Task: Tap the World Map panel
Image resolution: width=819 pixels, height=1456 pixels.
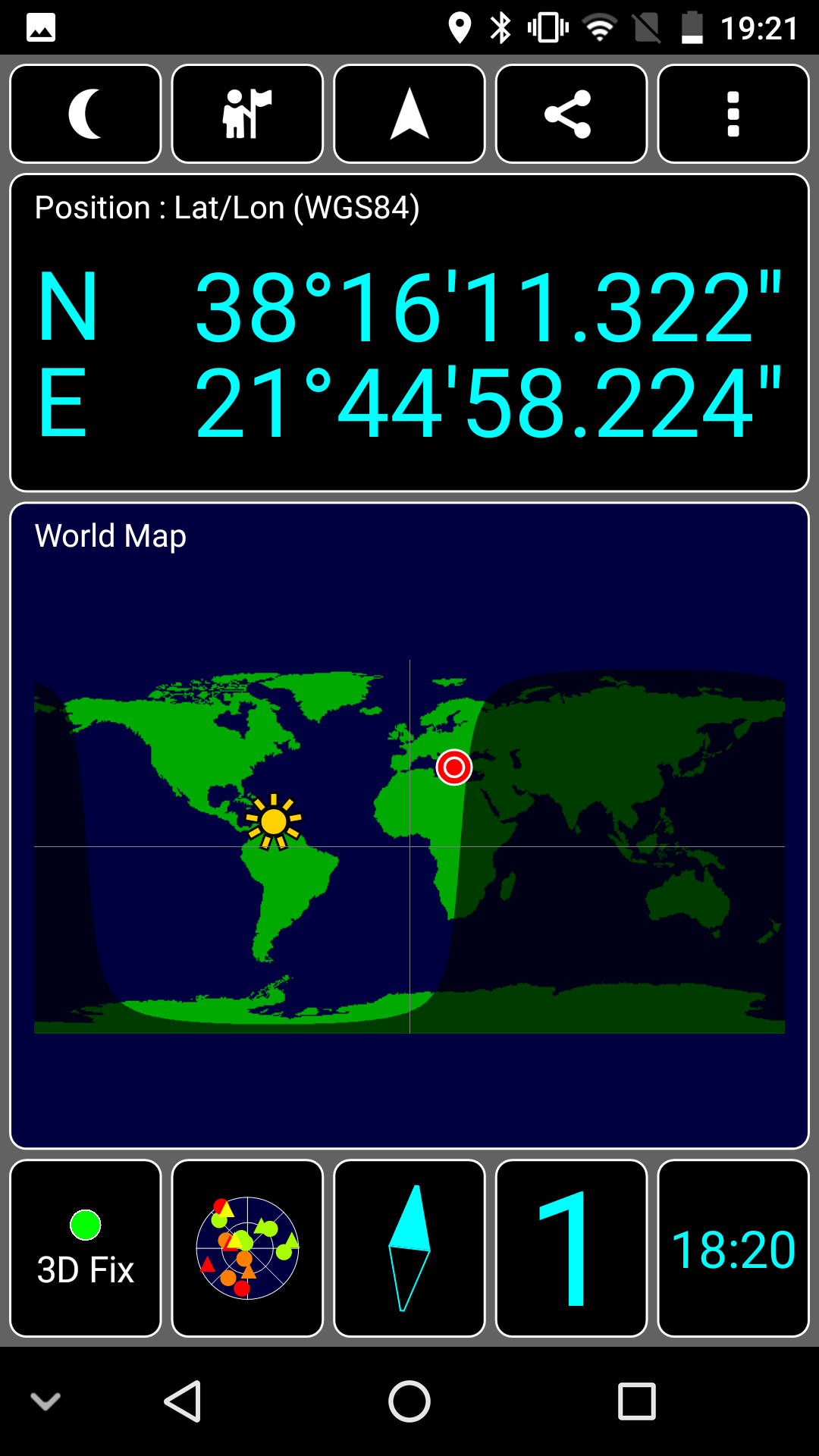Action: pyautogui.click(x=409, y=825)
